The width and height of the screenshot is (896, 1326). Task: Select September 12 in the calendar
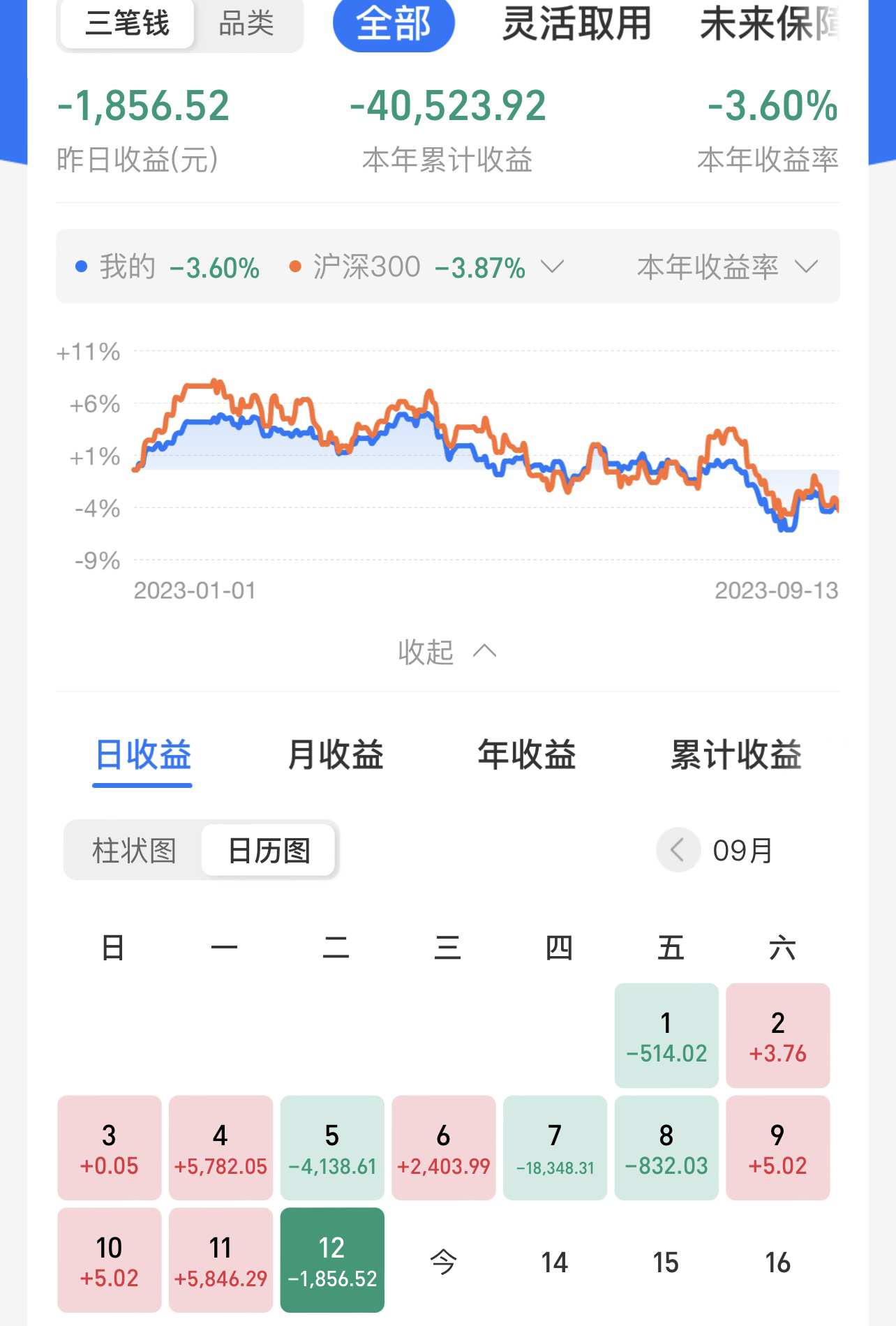point(332,1260)
